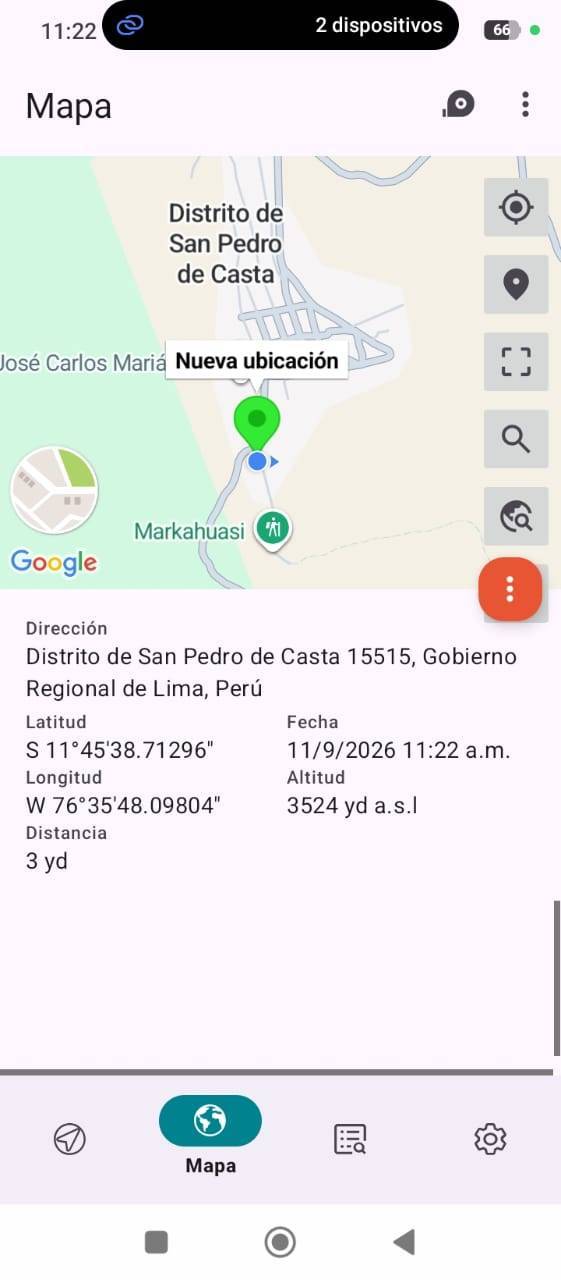This screenshot has width=561, height=1280.
Task: Expand map to full screen
Action: [x=516, y=361]
